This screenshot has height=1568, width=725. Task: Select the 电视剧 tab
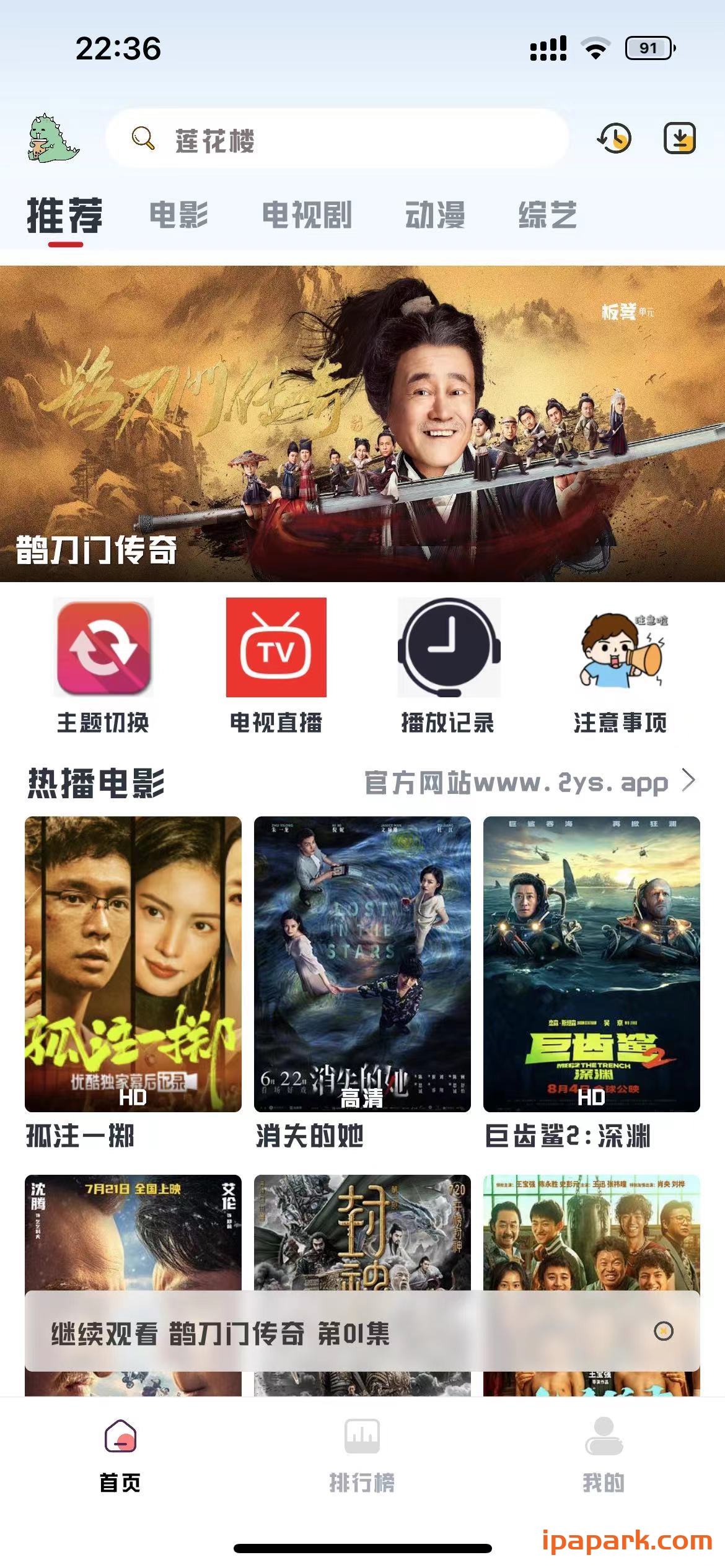(306, 216)
